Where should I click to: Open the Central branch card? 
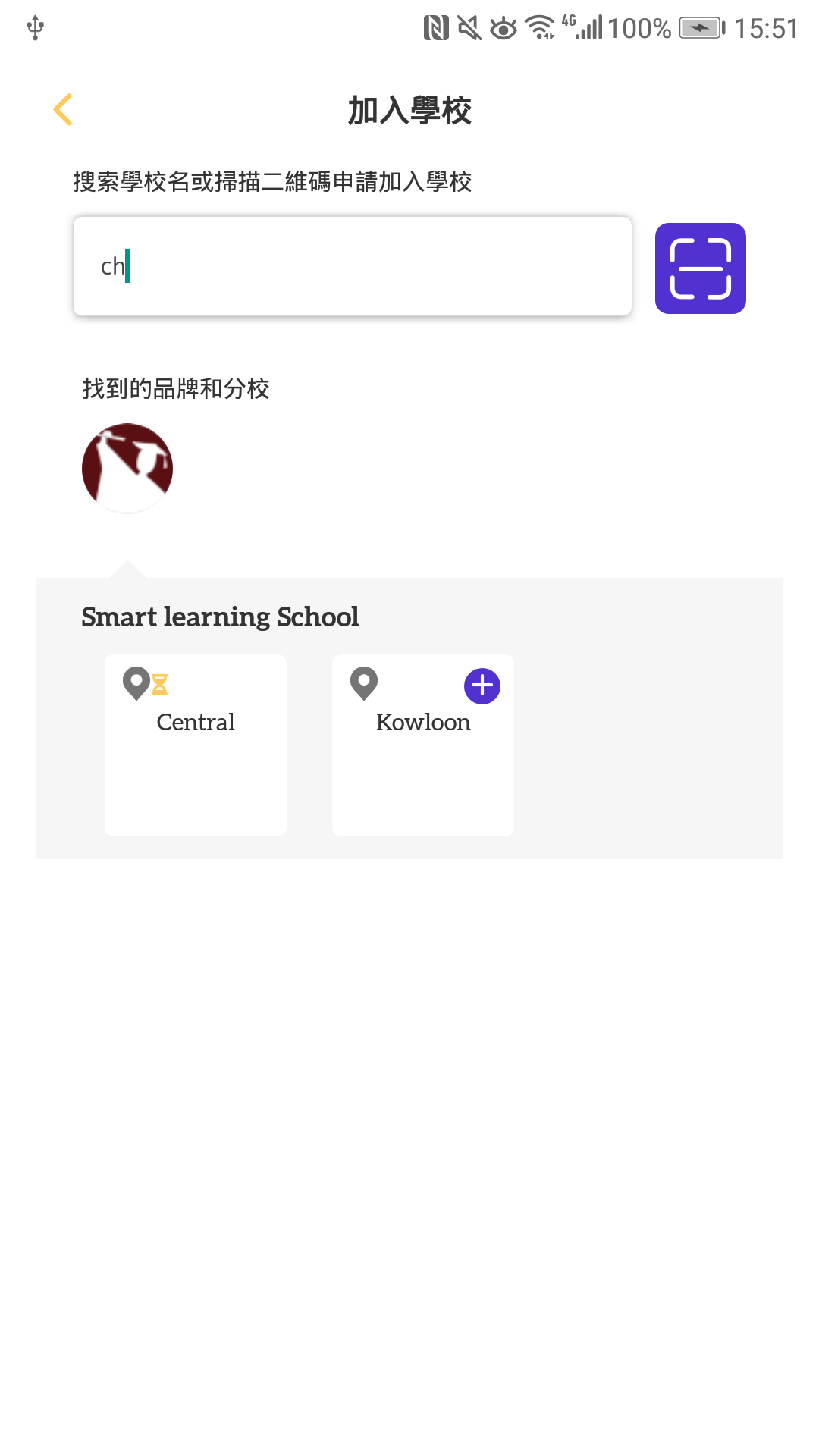[x=196, y=745]
